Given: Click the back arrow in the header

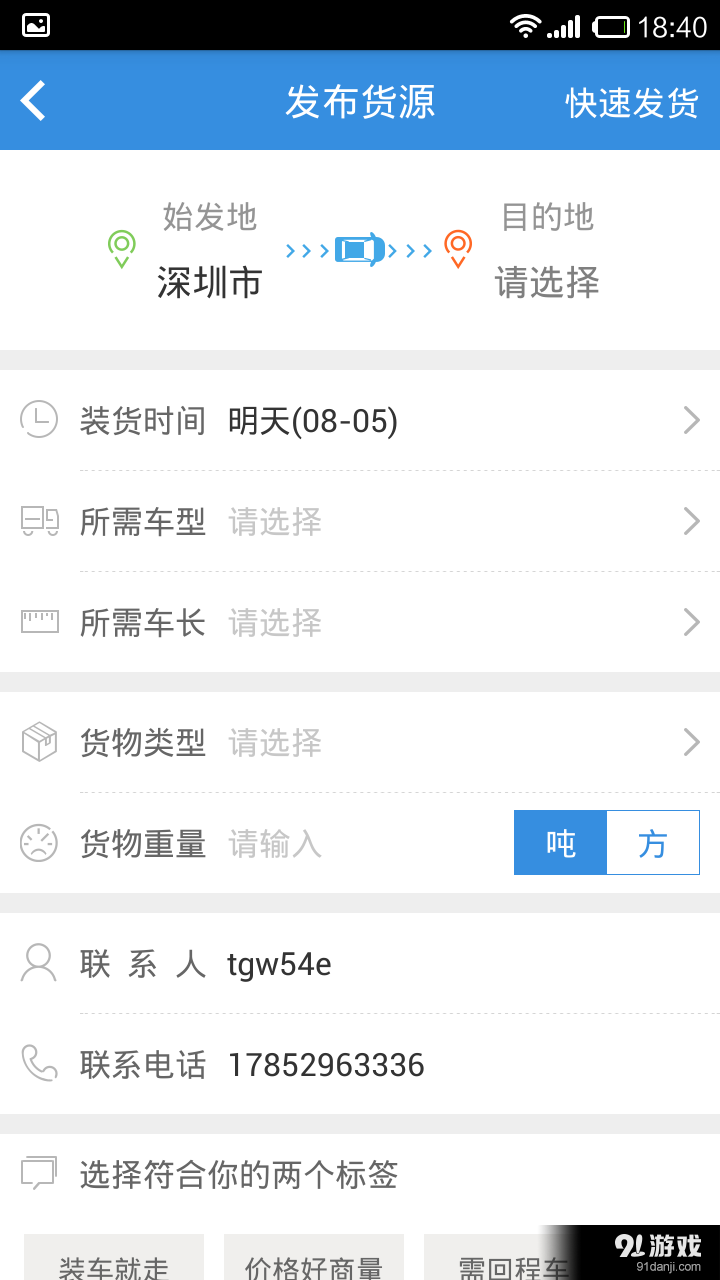Looking at the screenshot, I should pyautogui.click(x=33, y=100).
